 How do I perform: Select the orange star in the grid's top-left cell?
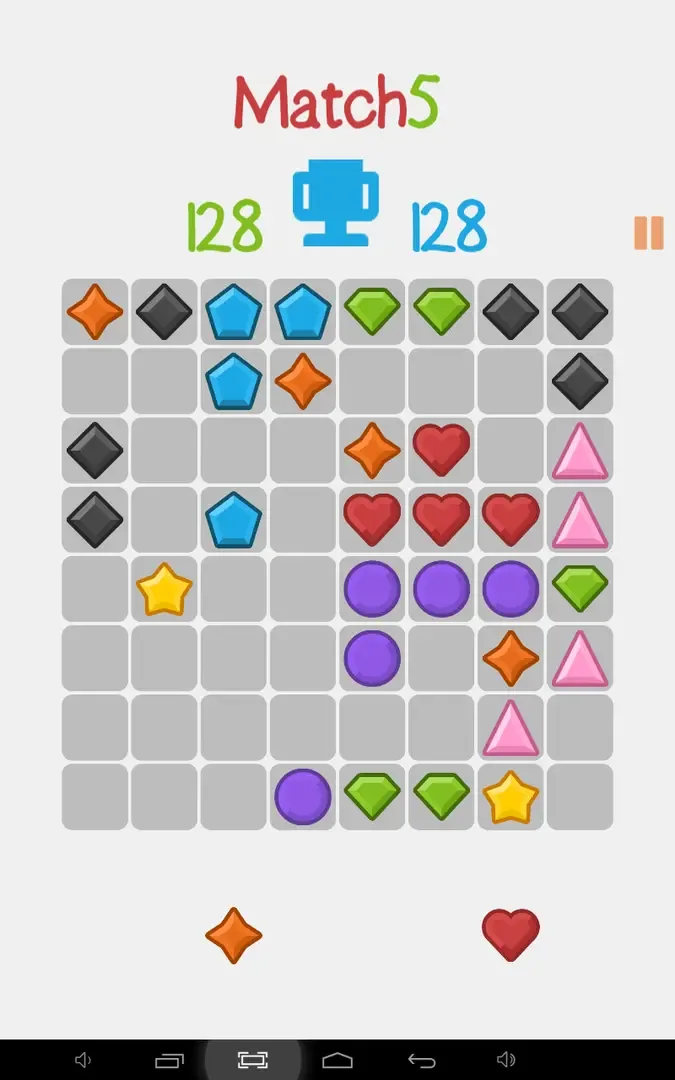click(95, 312)
